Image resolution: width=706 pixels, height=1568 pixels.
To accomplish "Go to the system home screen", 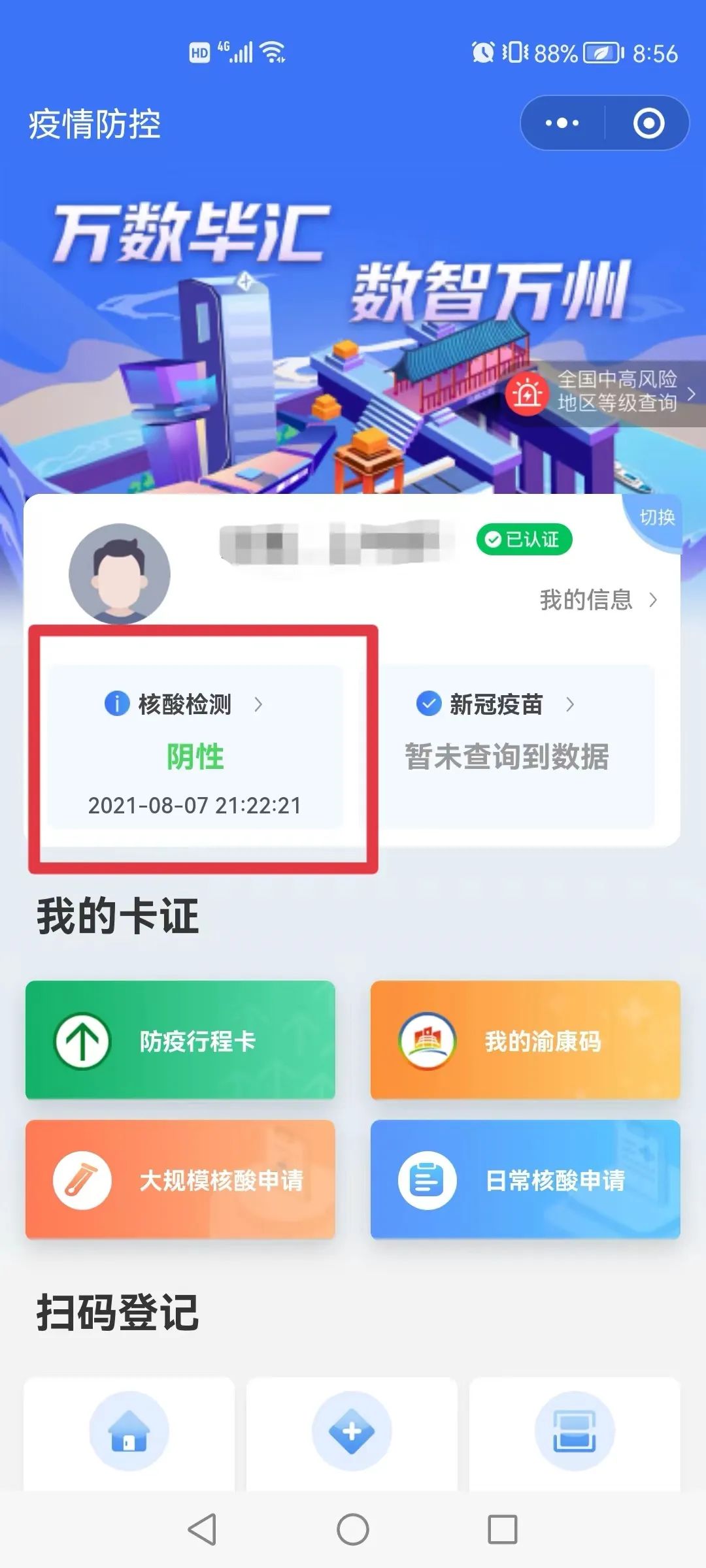I will point(353,1529).
